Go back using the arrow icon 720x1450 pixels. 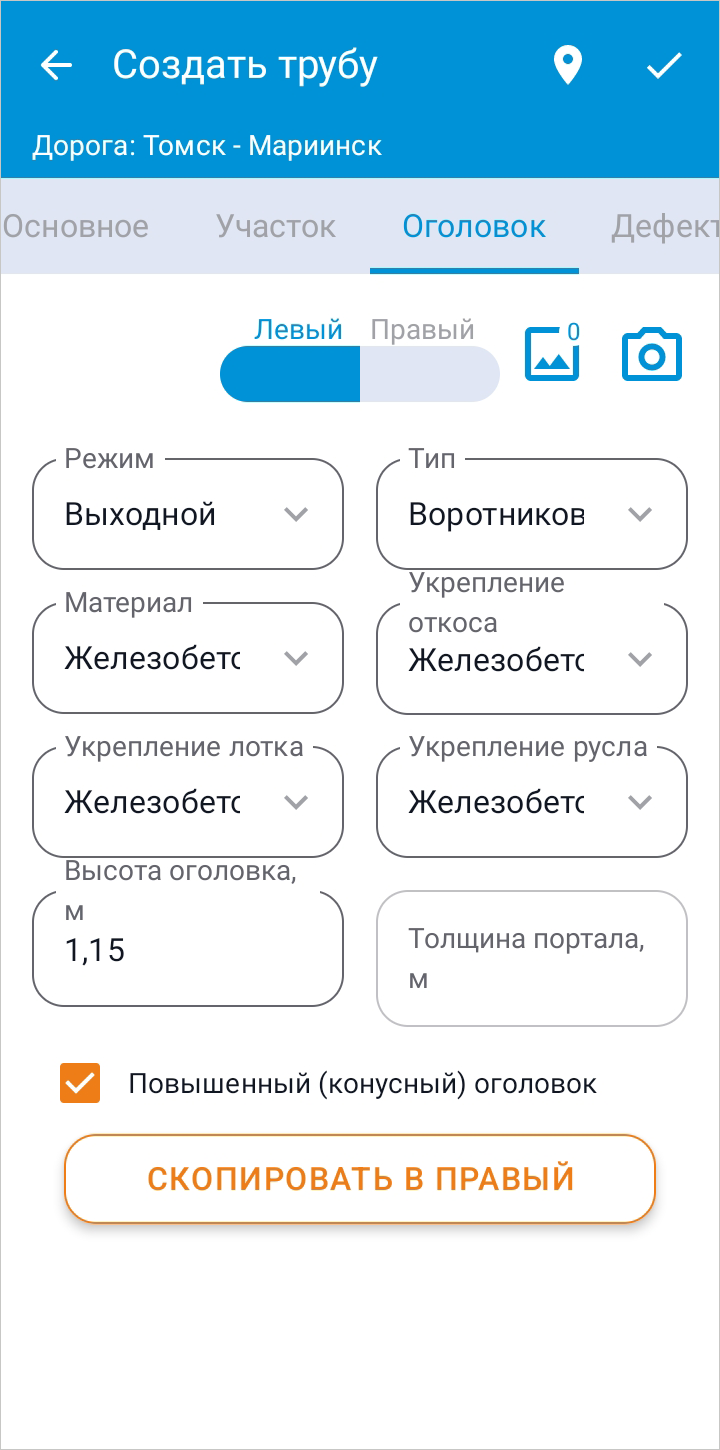[x=56, y=66]
